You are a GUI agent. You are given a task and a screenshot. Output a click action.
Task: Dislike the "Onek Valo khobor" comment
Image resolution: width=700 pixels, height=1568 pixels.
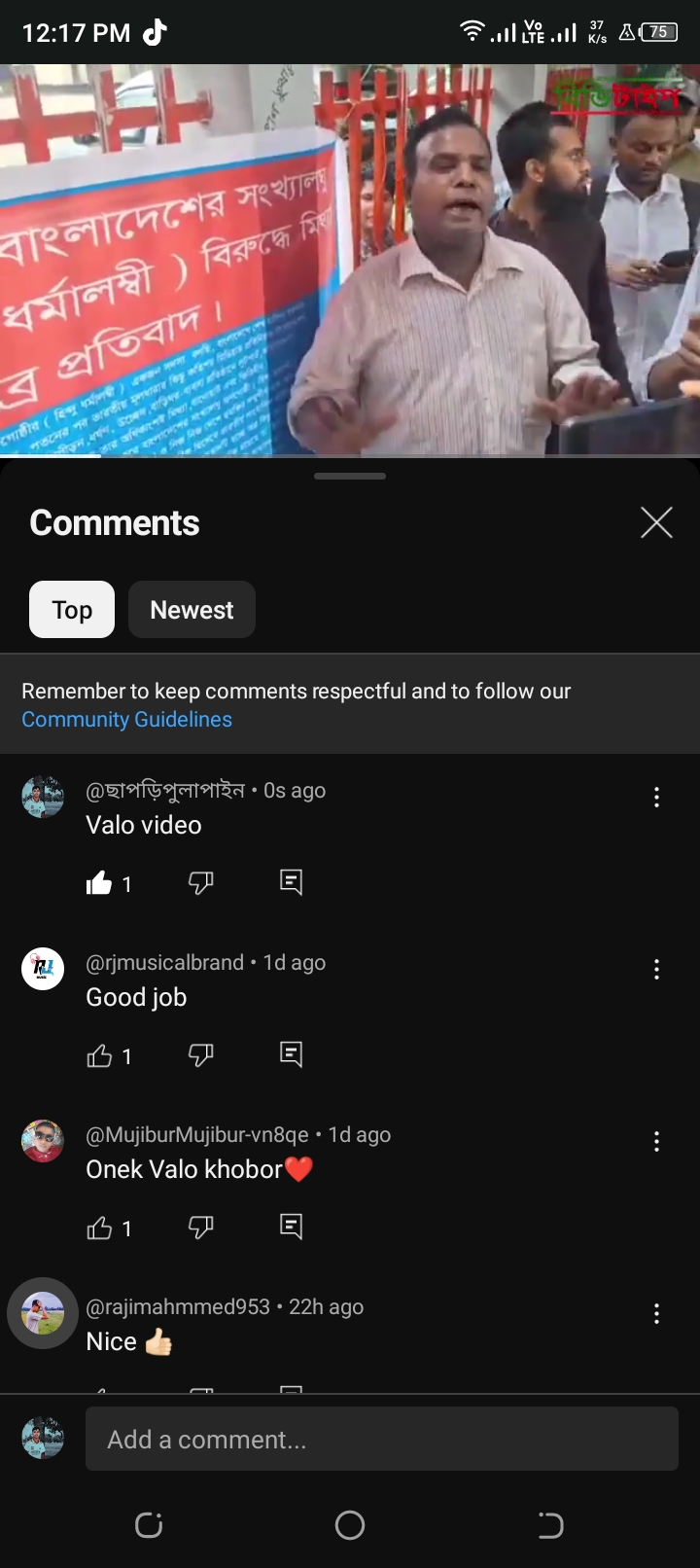pos(200,1228)
